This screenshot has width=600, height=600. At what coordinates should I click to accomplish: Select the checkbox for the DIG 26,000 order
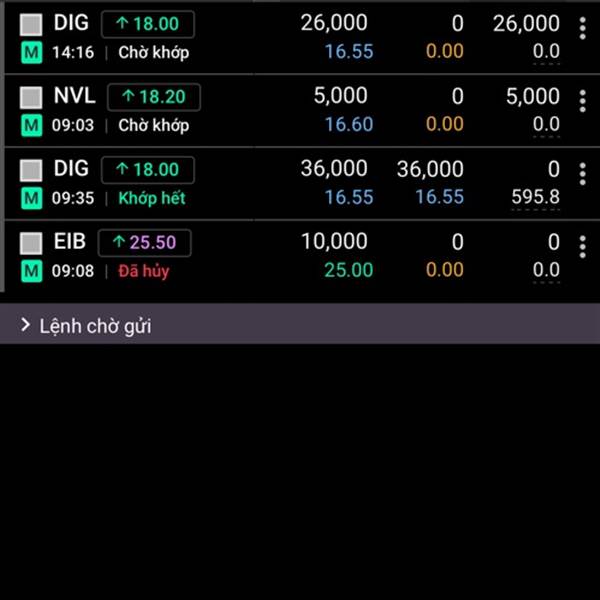click(x=31, y=25)
